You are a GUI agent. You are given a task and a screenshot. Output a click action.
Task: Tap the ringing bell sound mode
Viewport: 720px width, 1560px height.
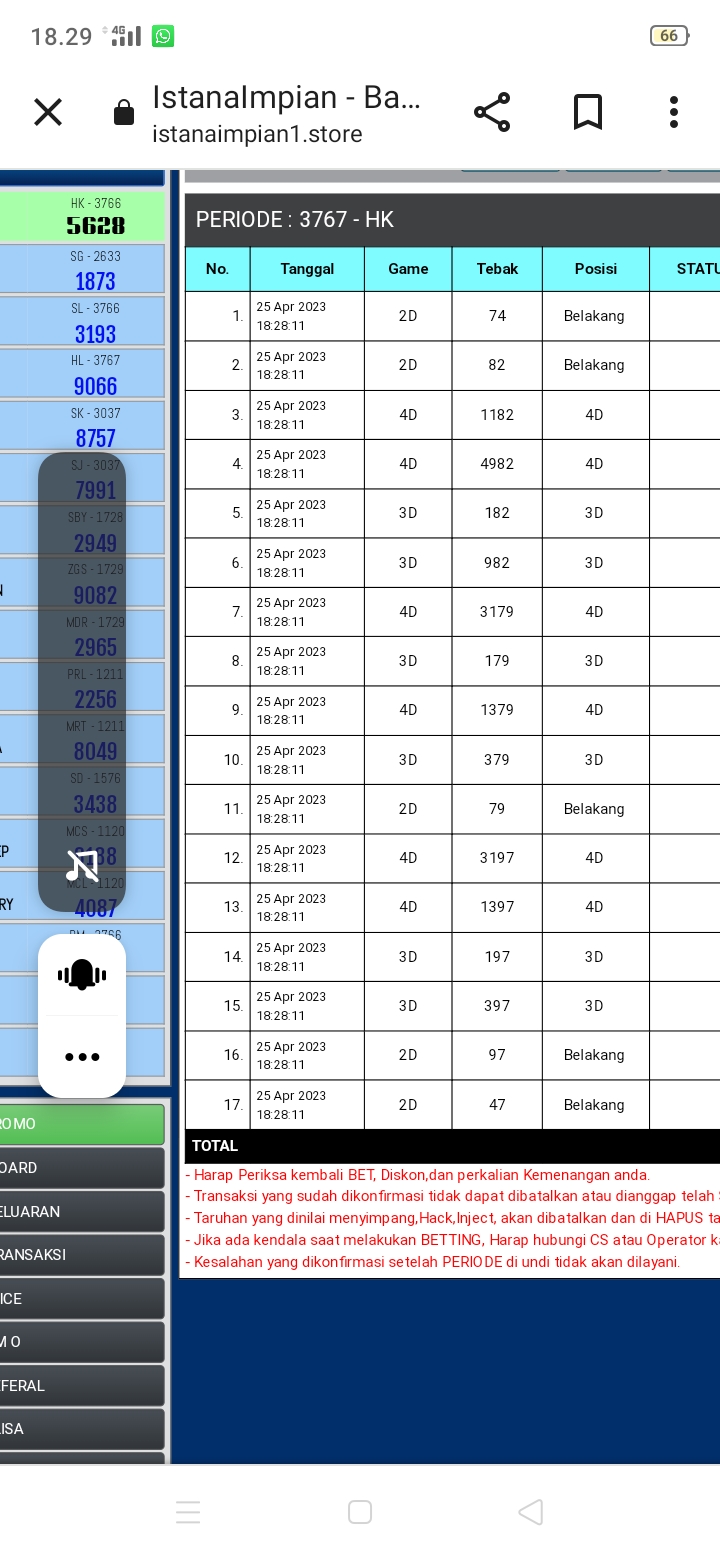(82, 974)
